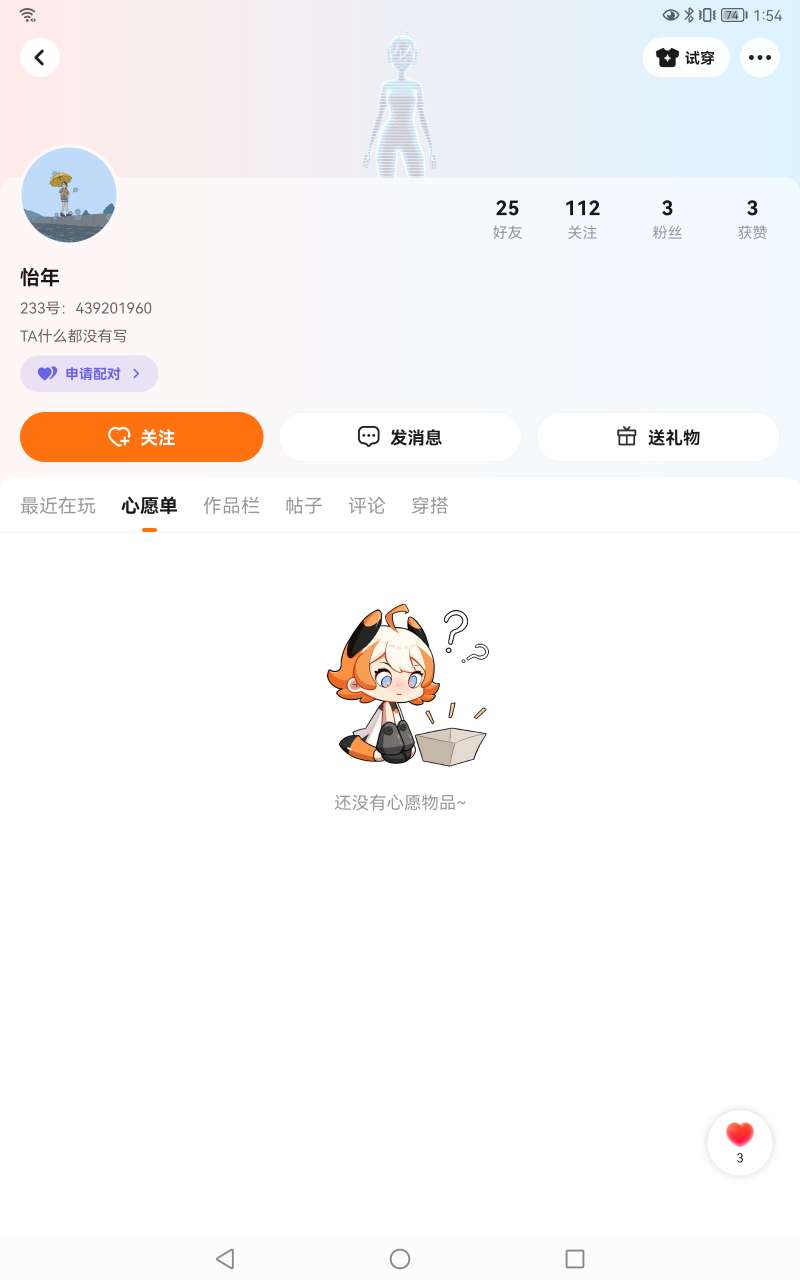Viewport: 800px width, 1280px height.
Task: Open recent apps from the navigation bar
Action: [x=575, y=1259]
